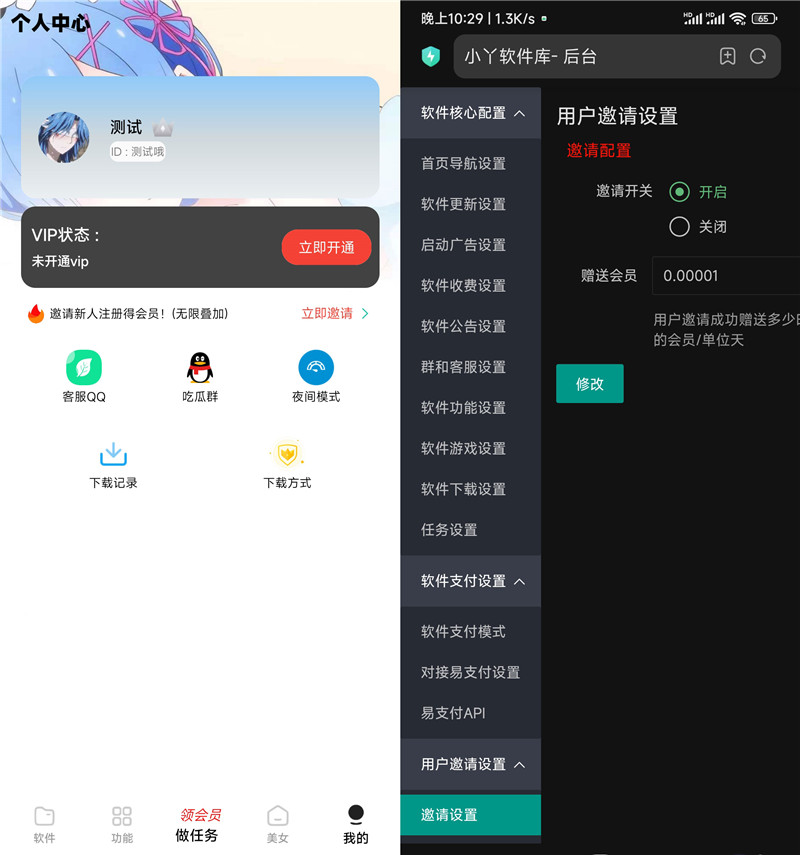Screen dimensions: 800x855
Task: Tap the bookmark icon in the browser bar
Action: click(727, 57)
